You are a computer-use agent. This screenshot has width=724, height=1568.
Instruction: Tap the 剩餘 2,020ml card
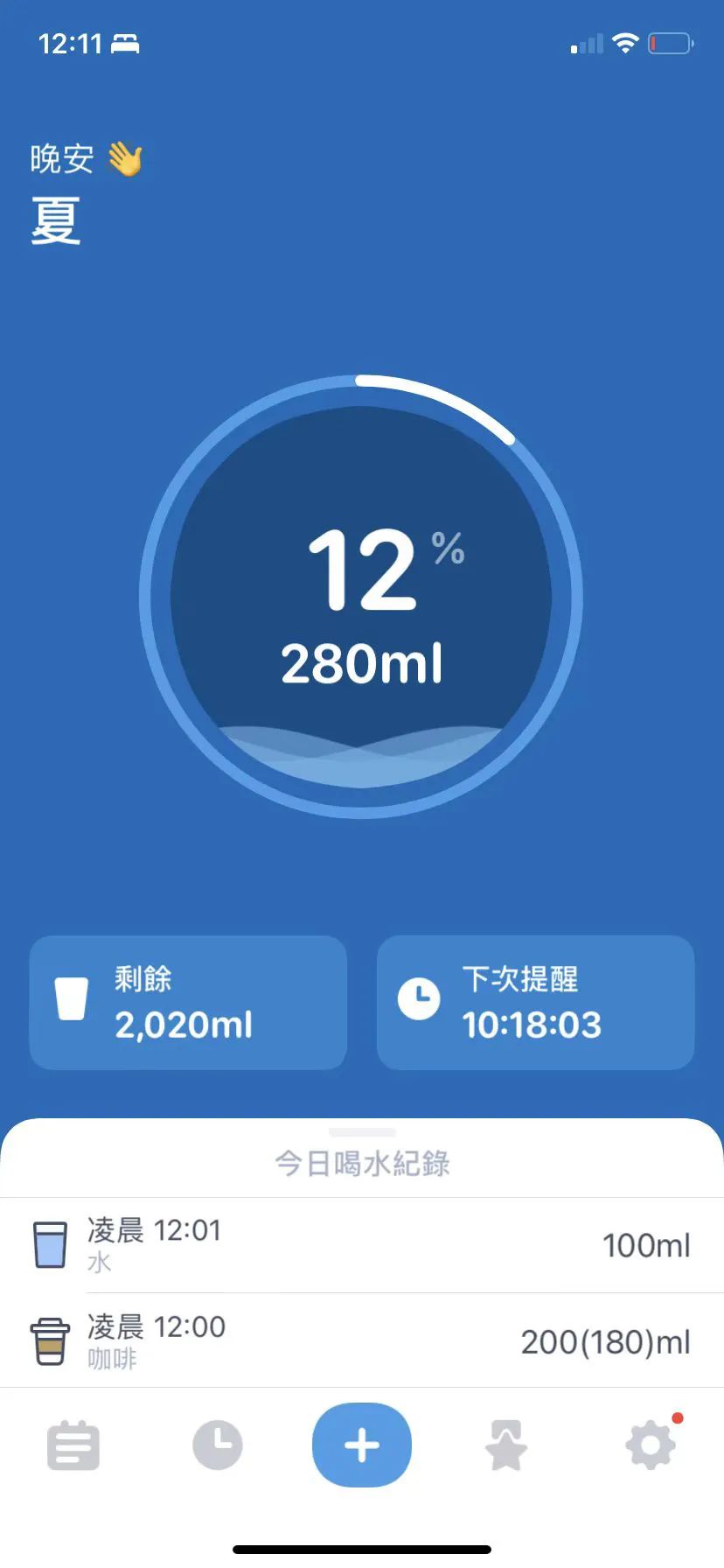188,1003
